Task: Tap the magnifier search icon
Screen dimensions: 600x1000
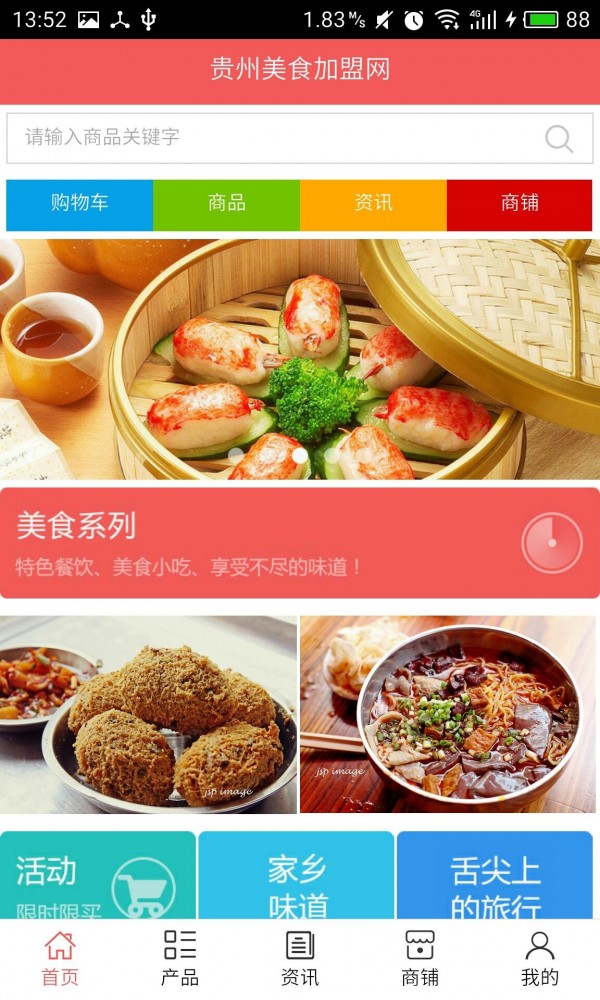Action: (x=559, y=139)
